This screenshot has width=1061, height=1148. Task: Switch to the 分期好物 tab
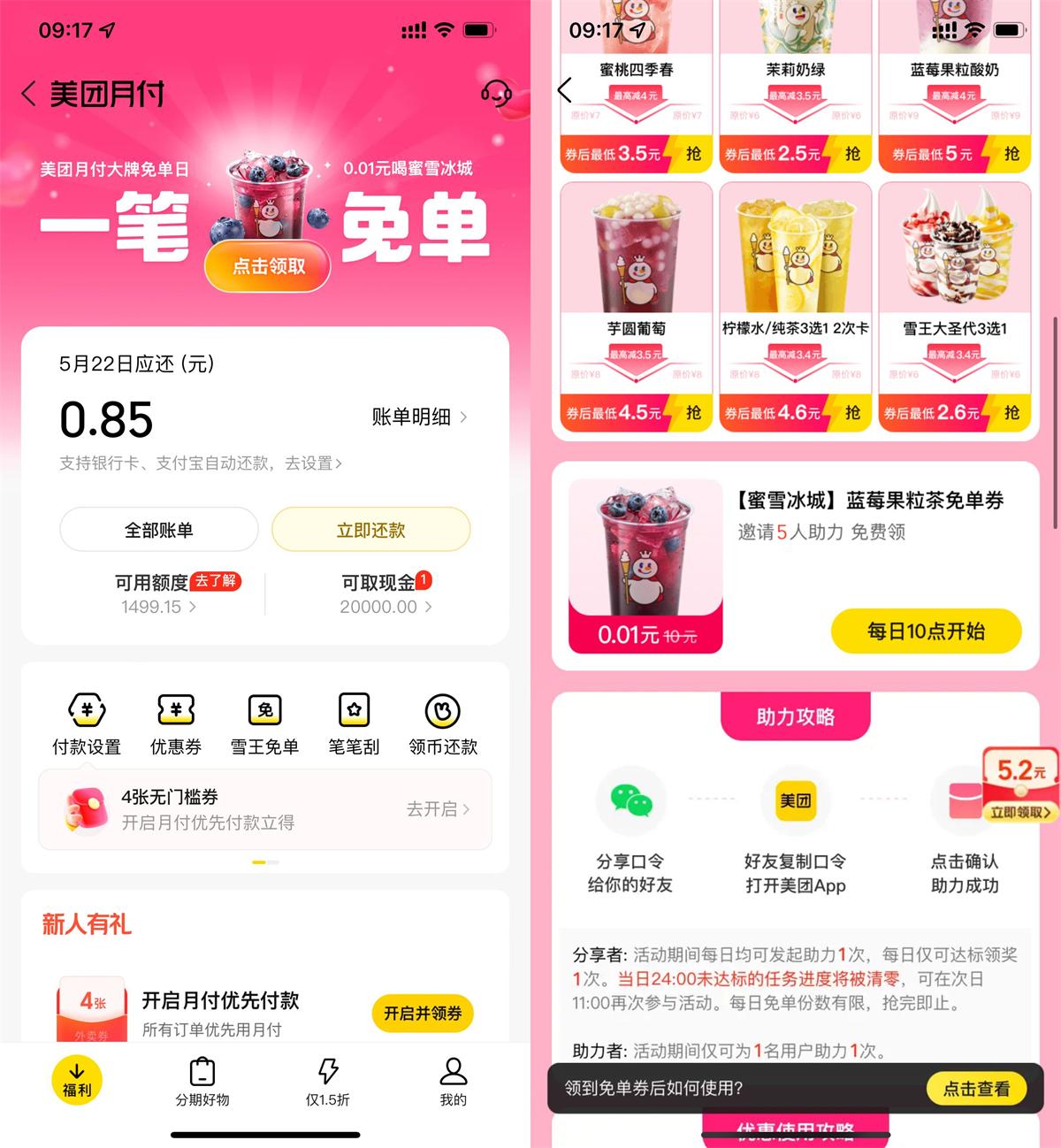[x=202, y=1082]
